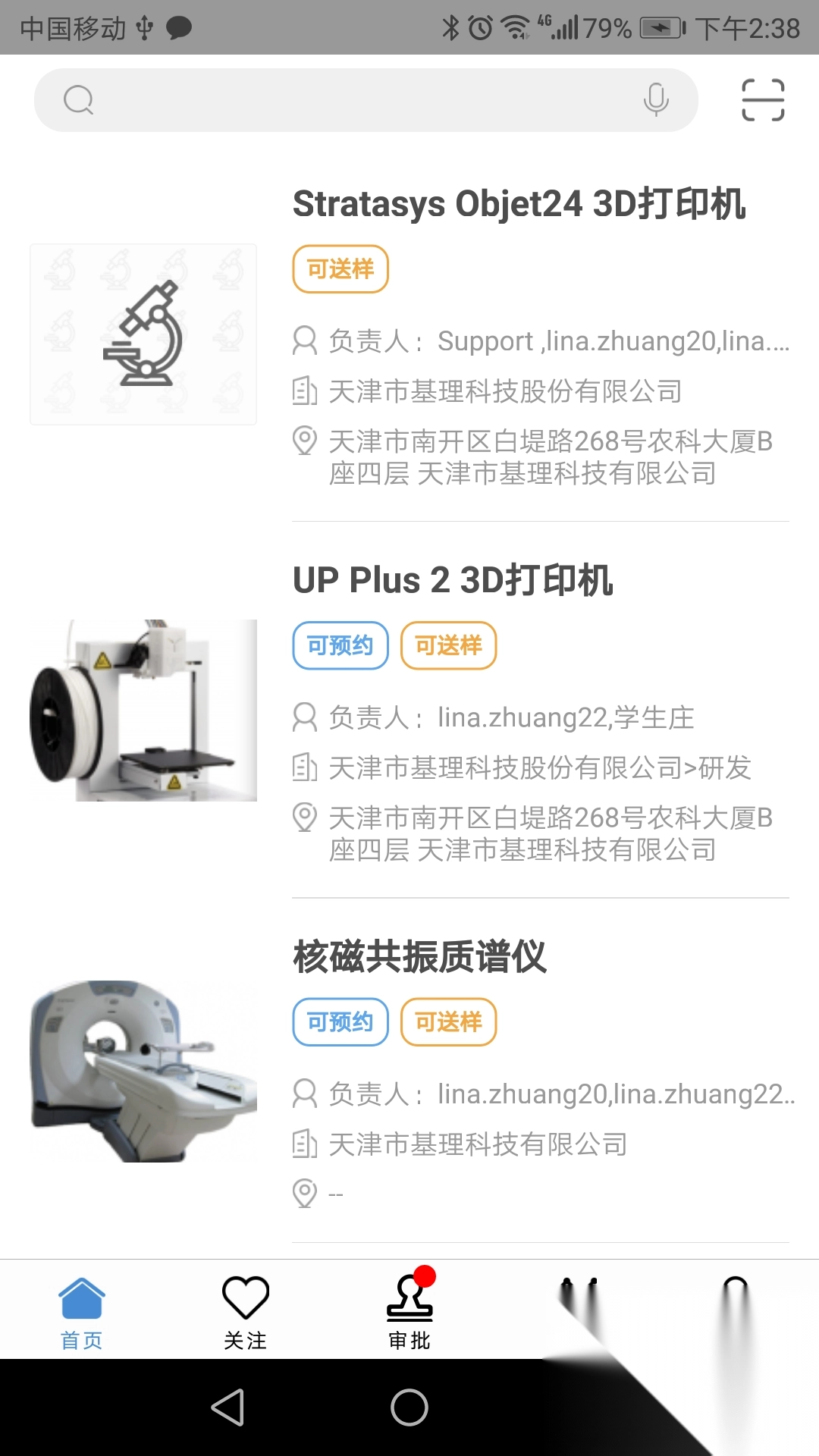The height and width of the screenshot is (1456, 819).
Task: Click the person icon beside 负责人 lina.zhuang22
Action: click(x=303, y=716)
